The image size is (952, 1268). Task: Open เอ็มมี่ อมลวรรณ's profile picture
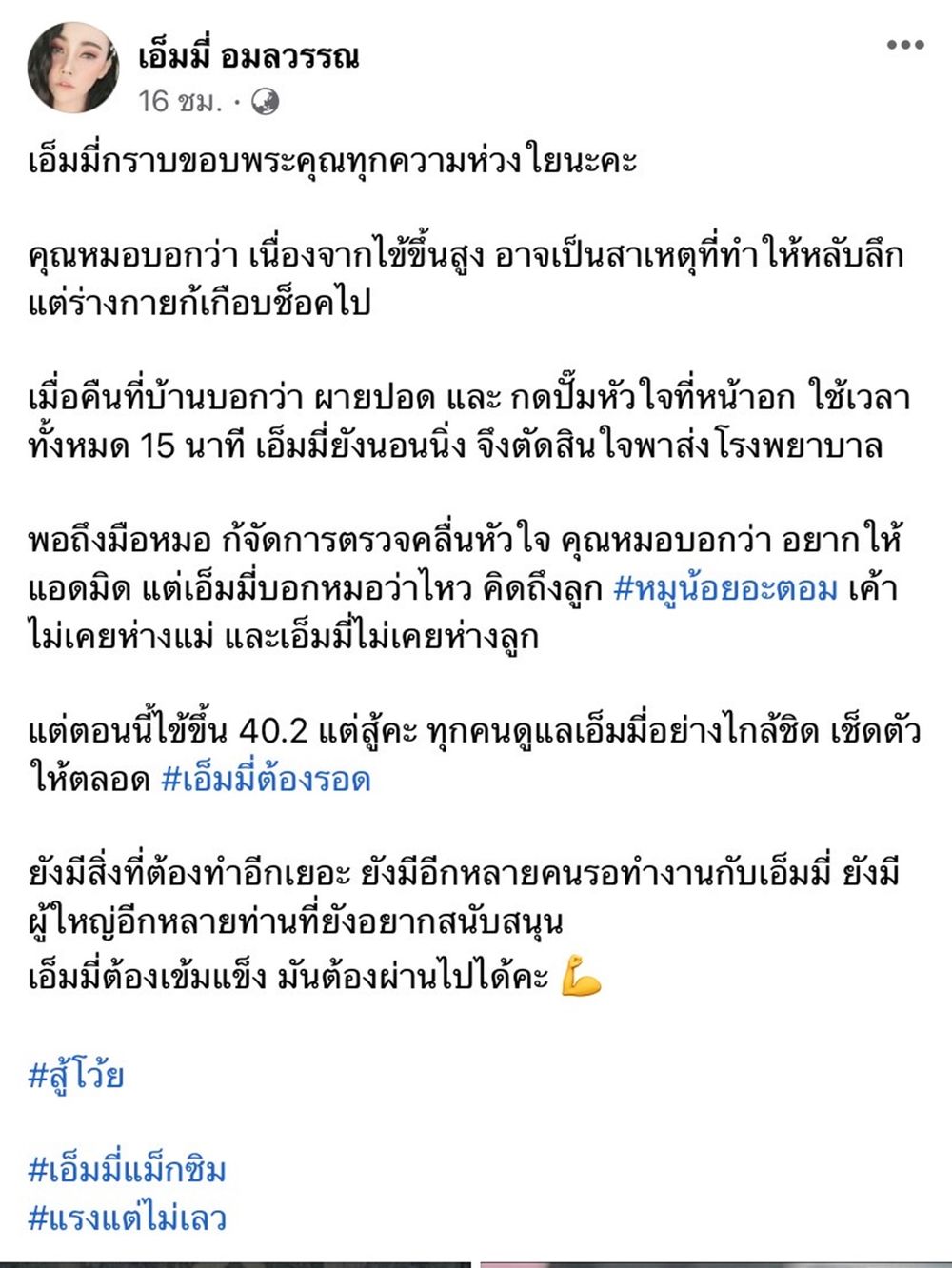(x=73, y=69)
